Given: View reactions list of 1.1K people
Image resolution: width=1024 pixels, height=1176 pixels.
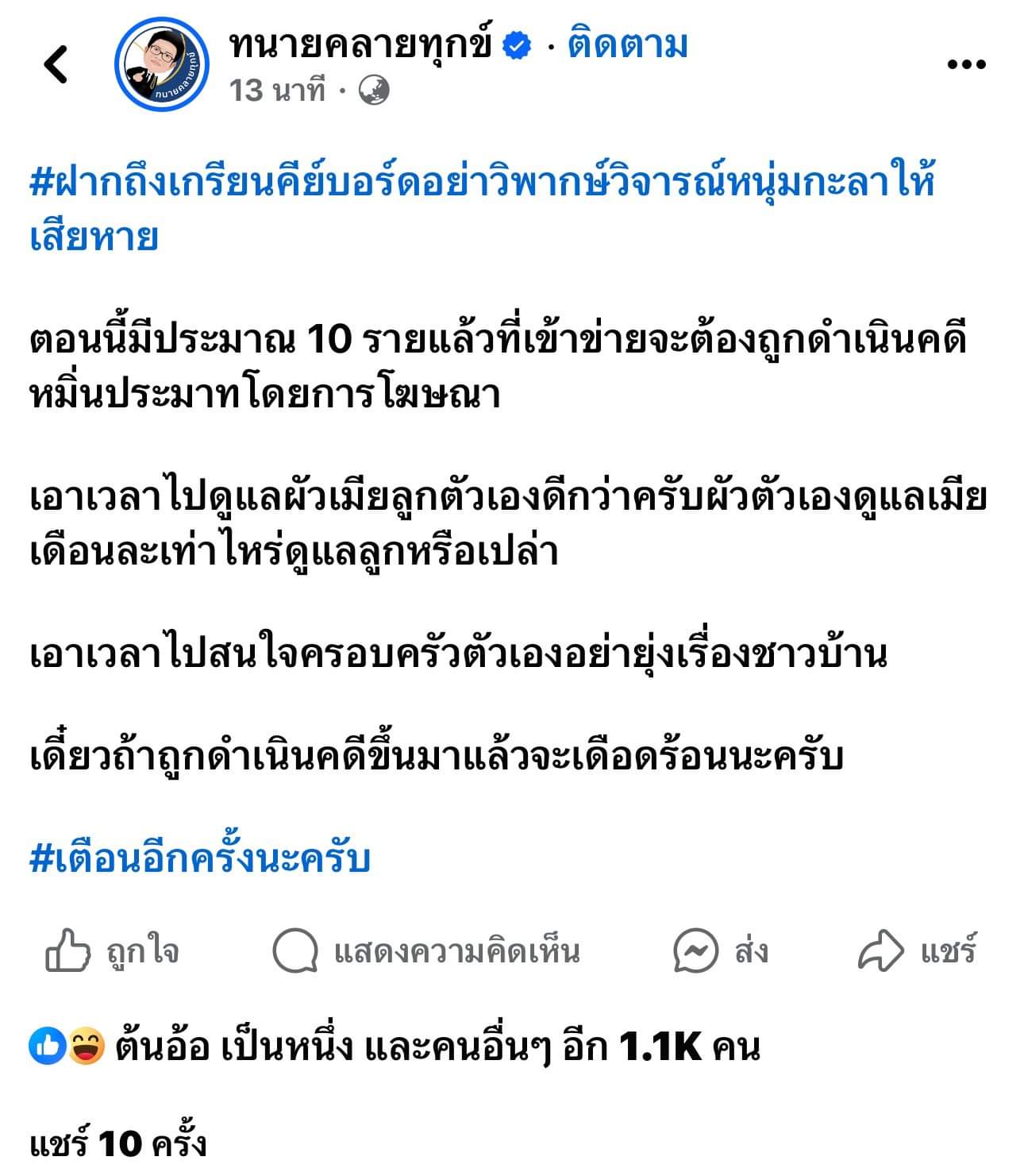Looking at the screenshot, I should pos(394,1047).
